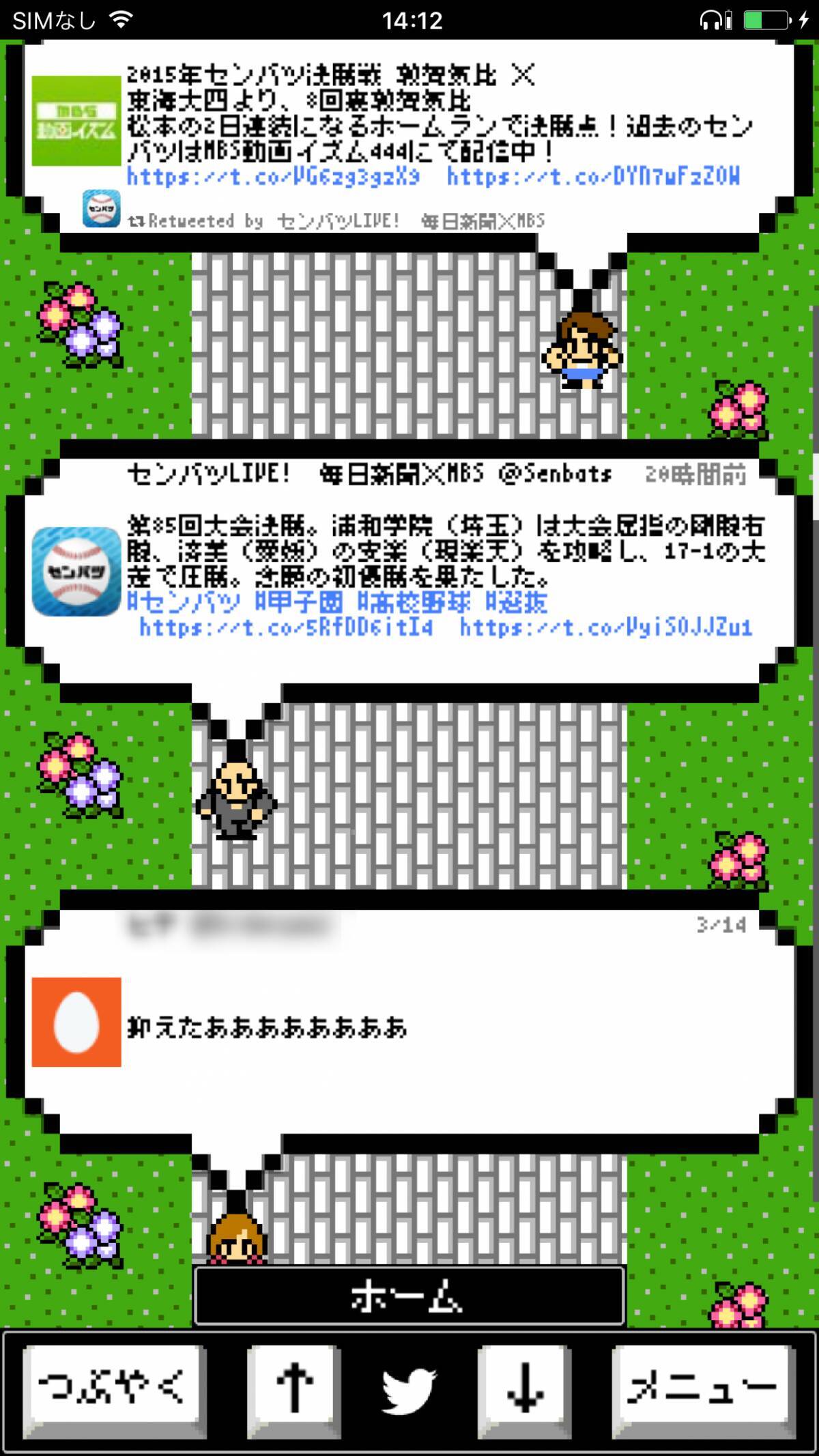Tap the #高校野球 hashtag
819x1456 pixels.
click(x=414, y=603)
